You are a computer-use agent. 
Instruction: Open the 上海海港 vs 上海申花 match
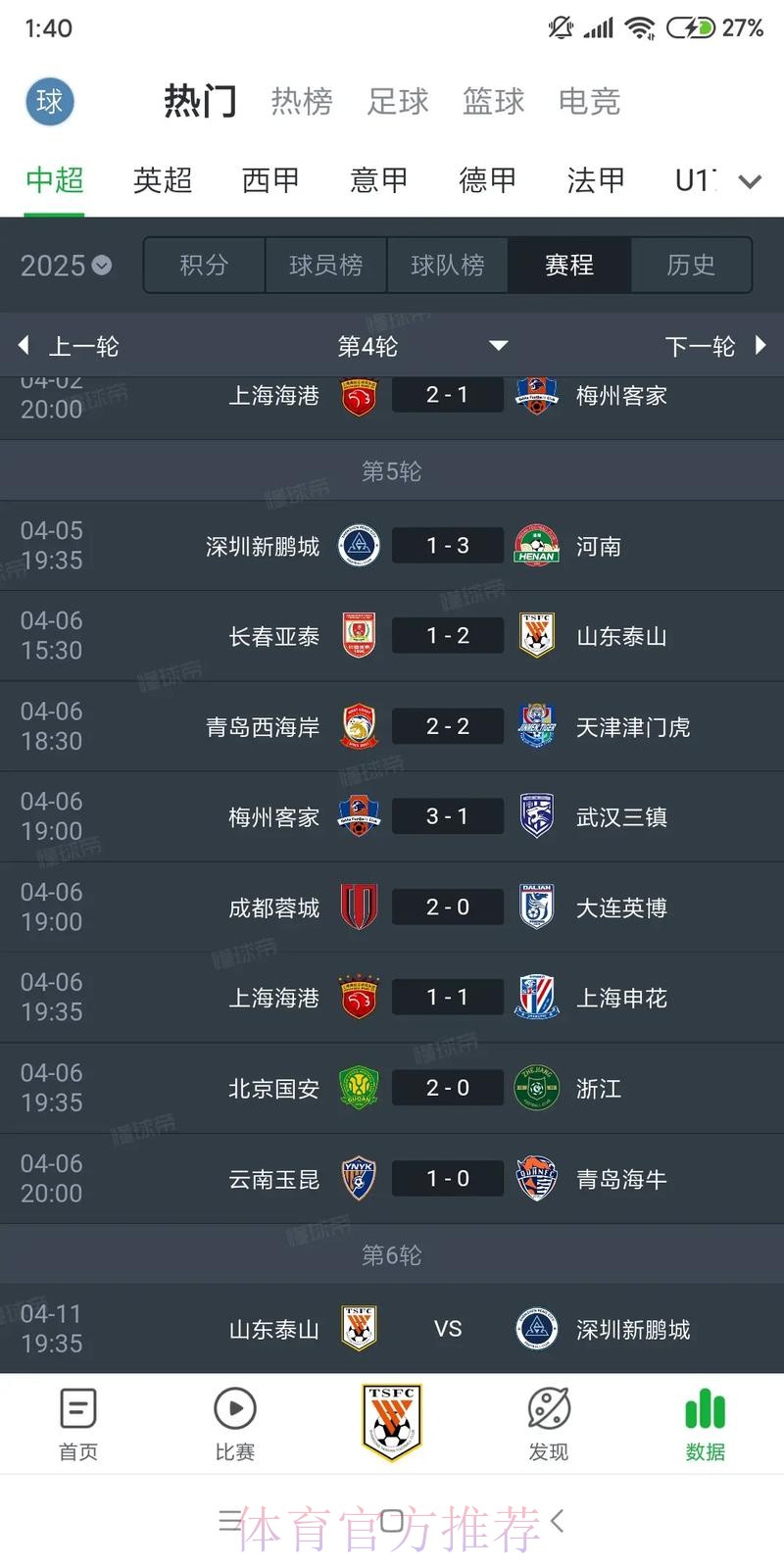(447, 998)
